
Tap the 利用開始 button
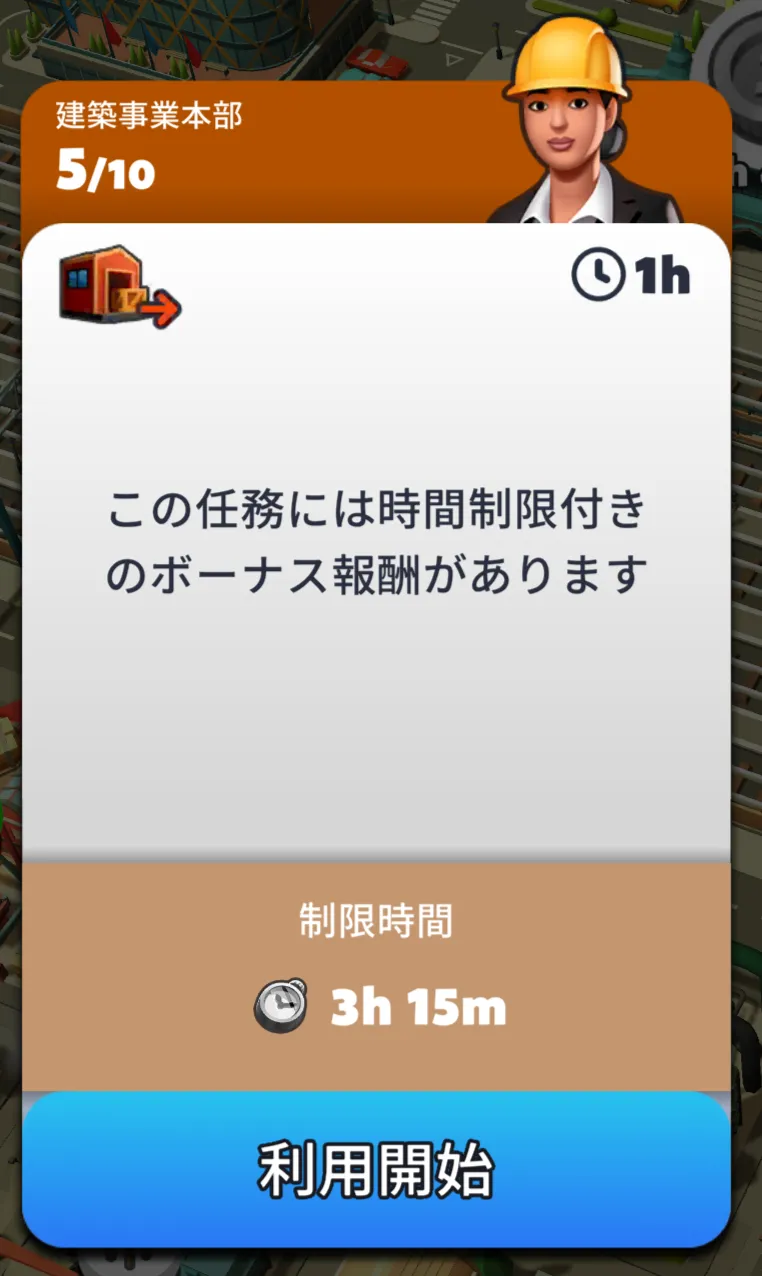click(x=376, y=1170)
